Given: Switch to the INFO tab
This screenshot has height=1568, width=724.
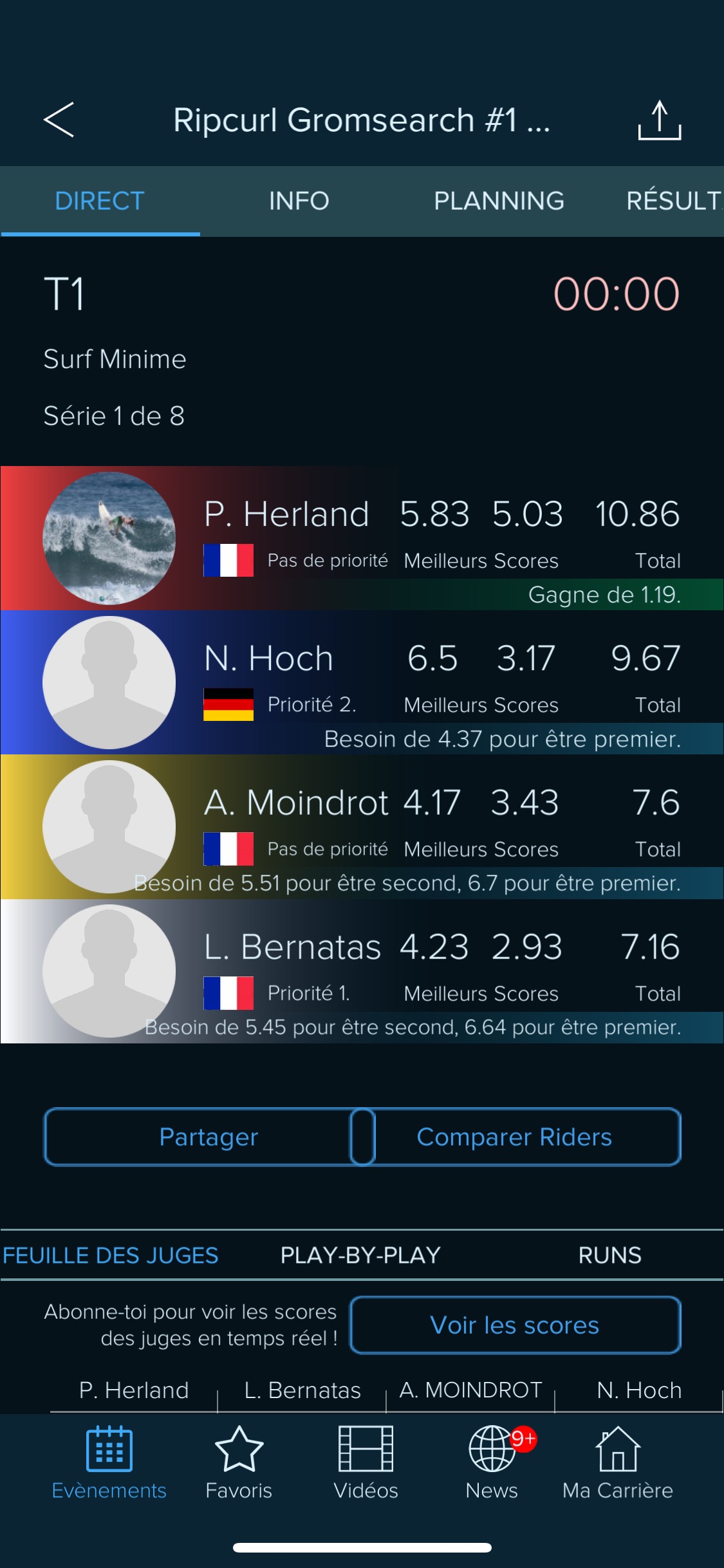Looking at the screenshot, I should point(299,201).
